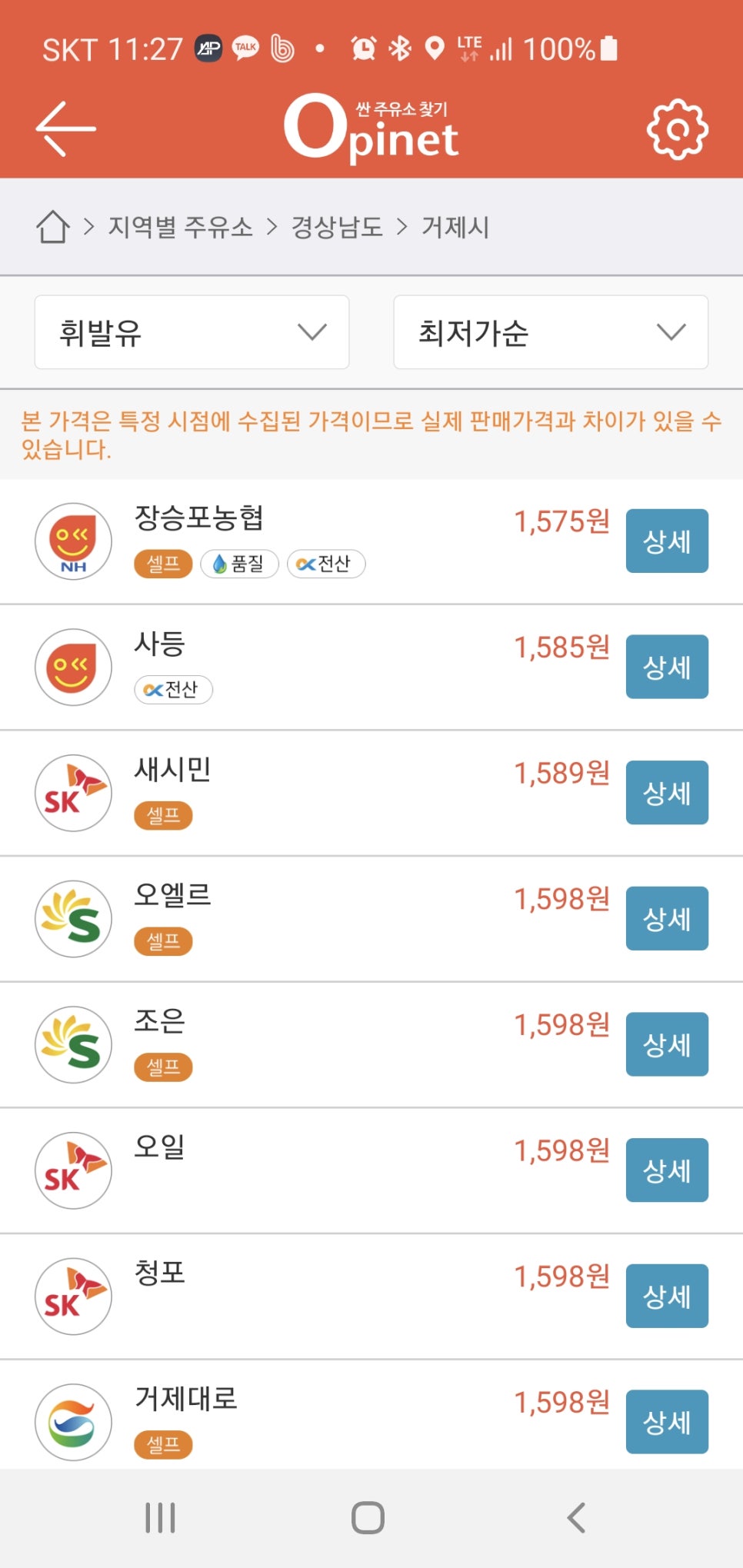Open recent apps from navigation bar

160,1518
